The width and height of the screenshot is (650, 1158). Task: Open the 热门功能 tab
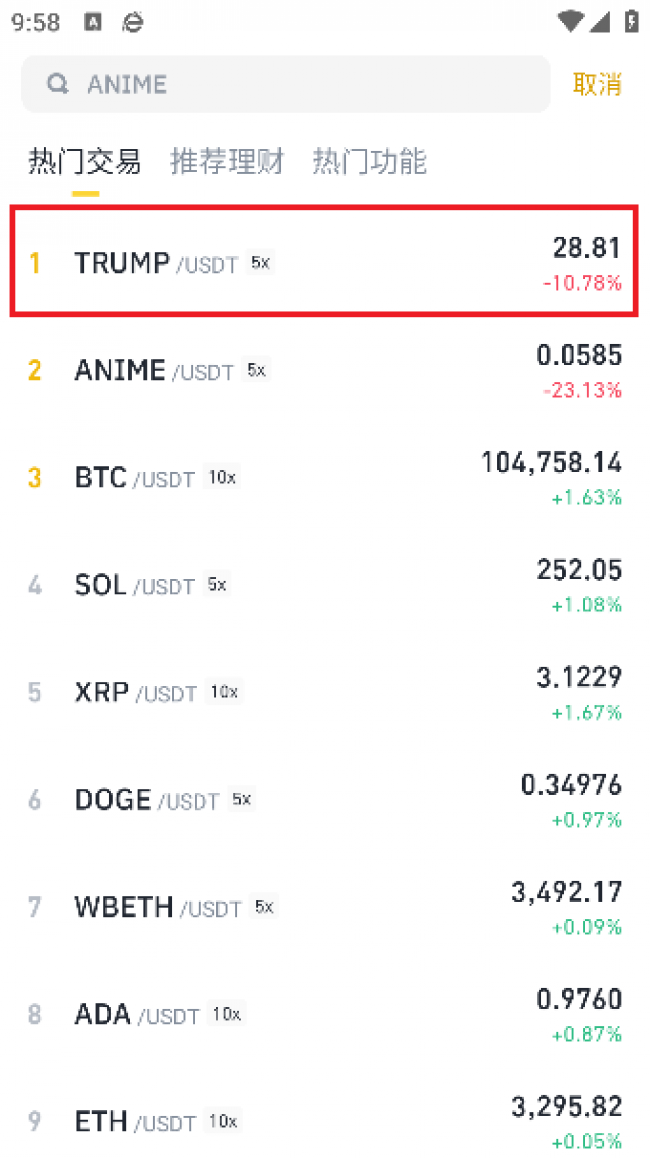coord(369,161)
